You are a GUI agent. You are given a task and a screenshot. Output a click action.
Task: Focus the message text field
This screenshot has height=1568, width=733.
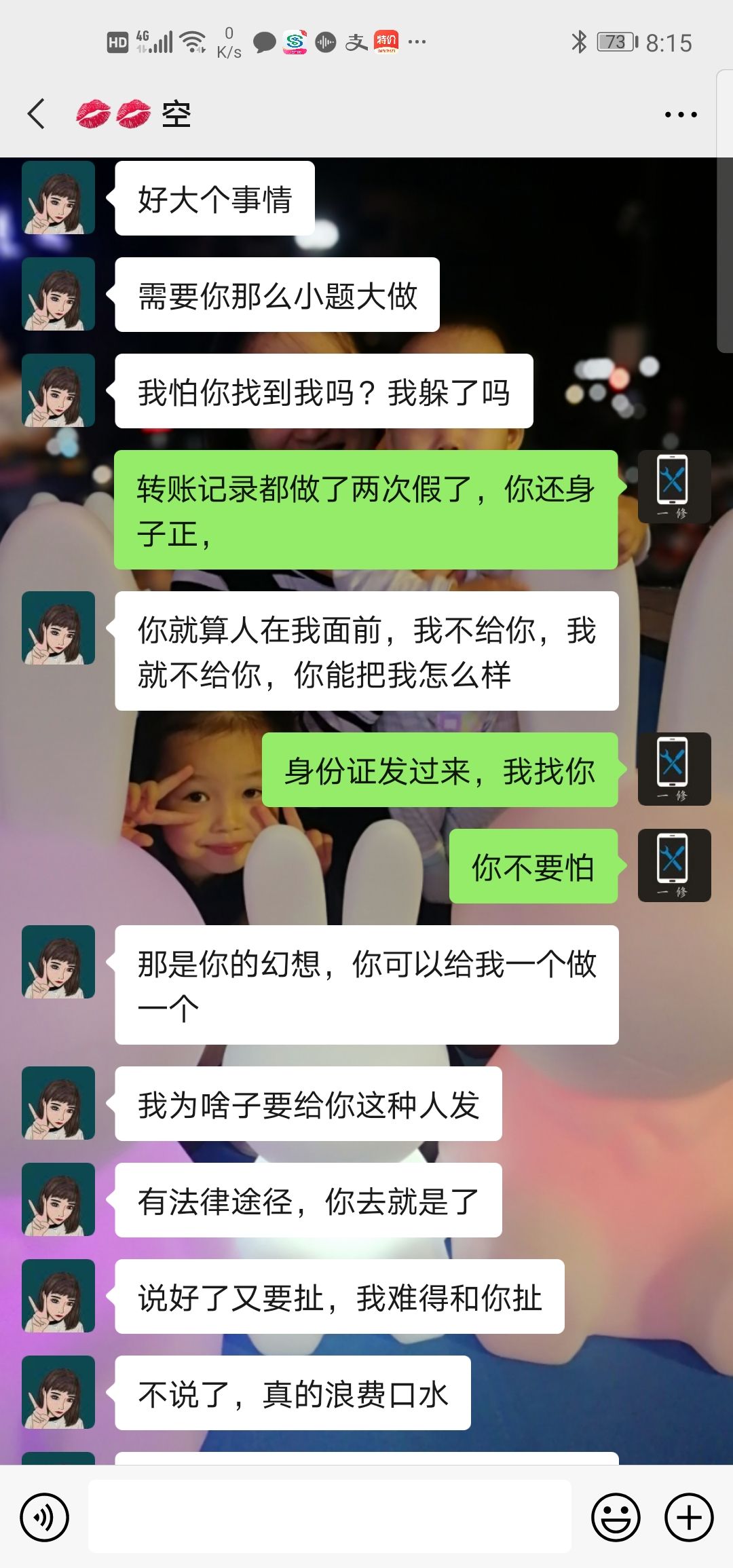pyautogui.click(x=330, y=1516)
